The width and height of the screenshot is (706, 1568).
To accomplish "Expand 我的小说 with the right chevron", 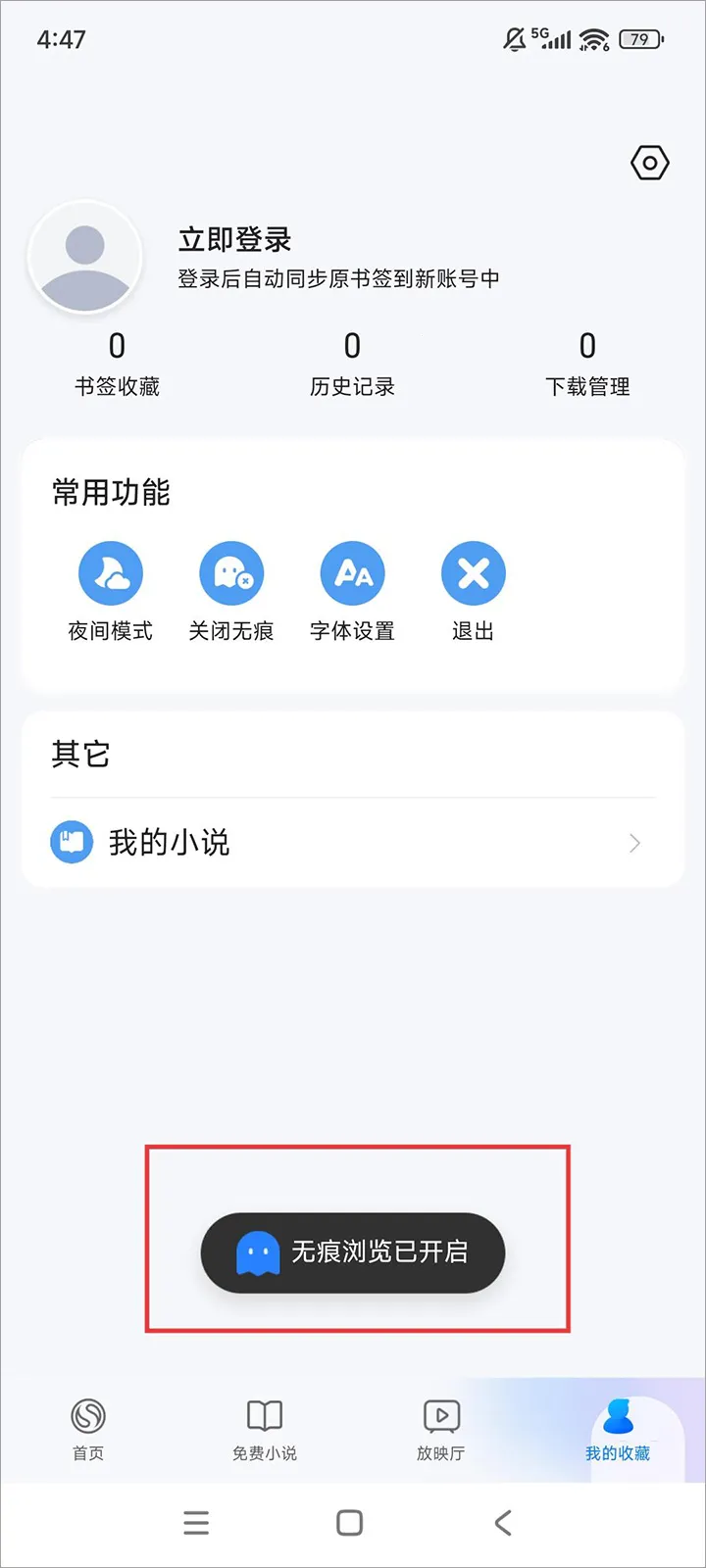I will (634, 842).
